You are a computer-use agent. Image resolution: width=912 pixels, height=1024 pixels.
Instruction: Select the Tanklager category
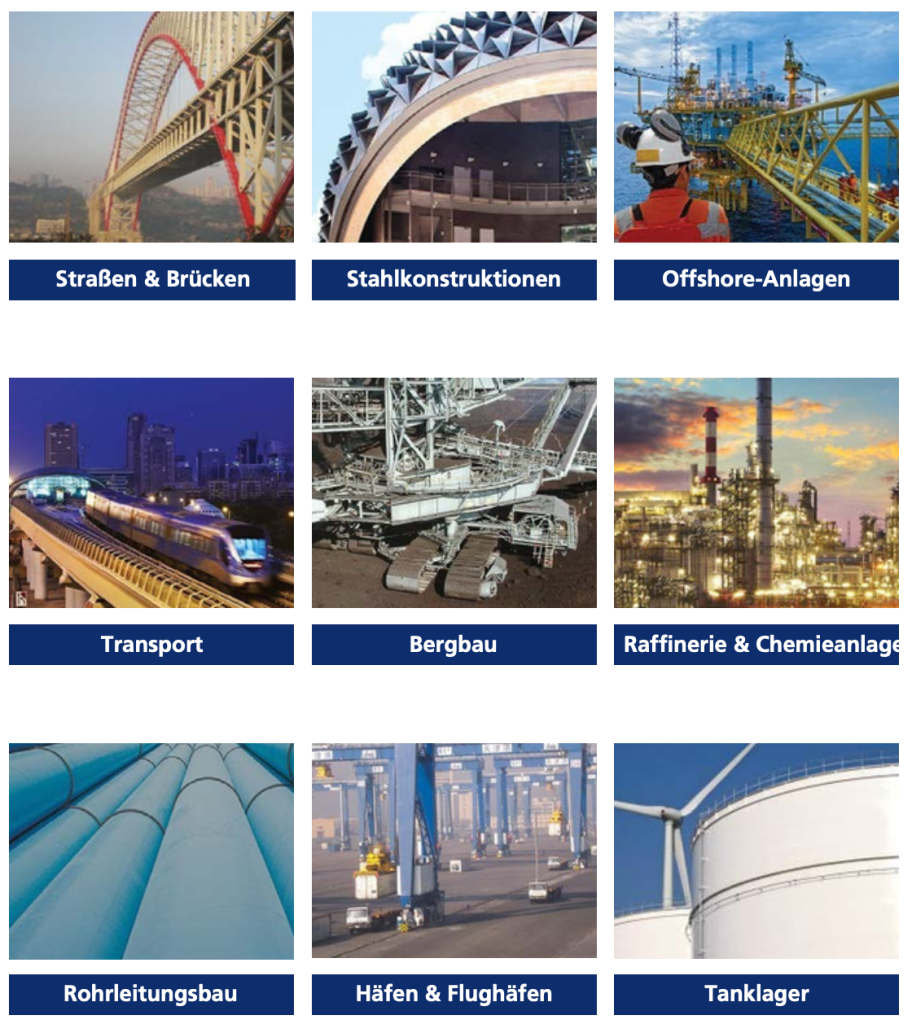click(x=756, y=994)
